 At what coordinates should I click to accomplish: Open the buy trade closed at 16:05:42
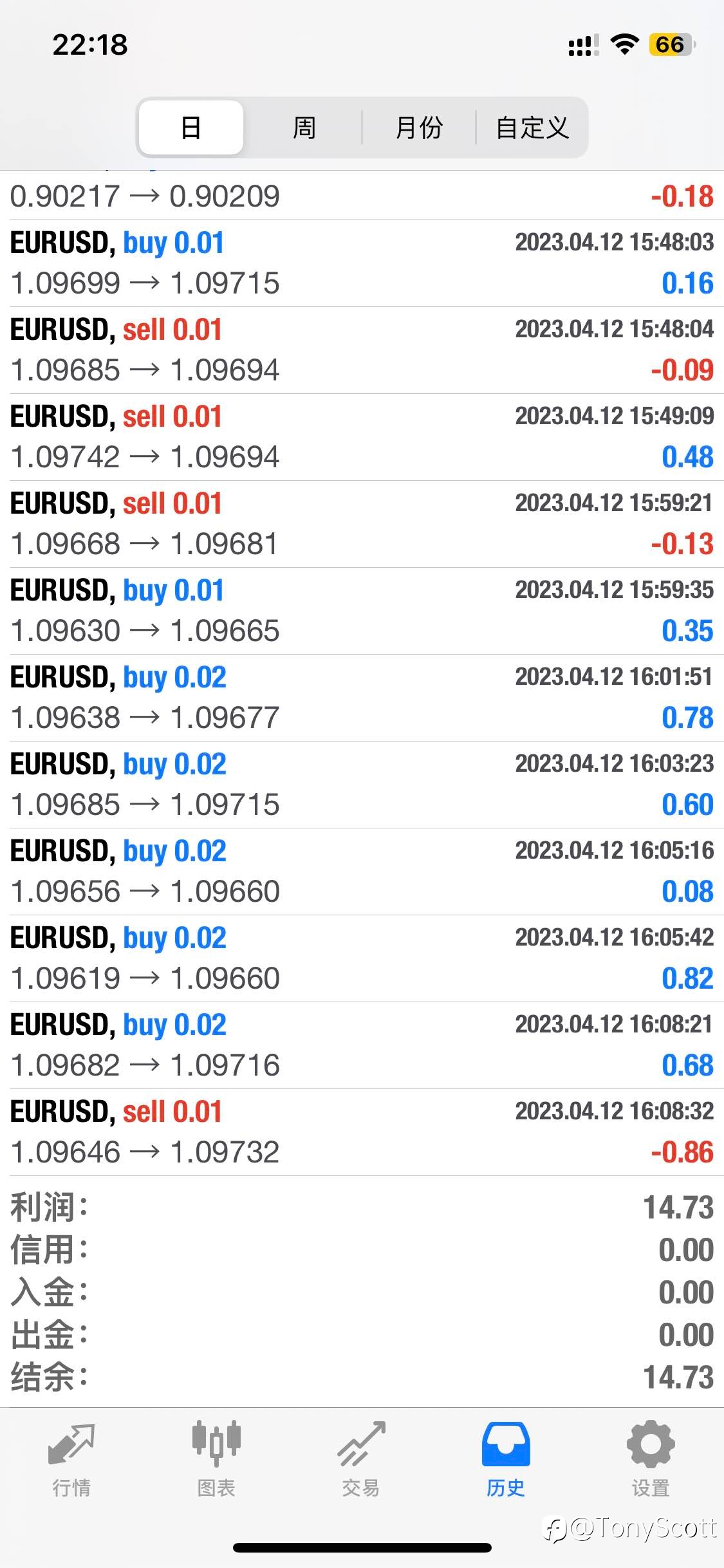362,958
